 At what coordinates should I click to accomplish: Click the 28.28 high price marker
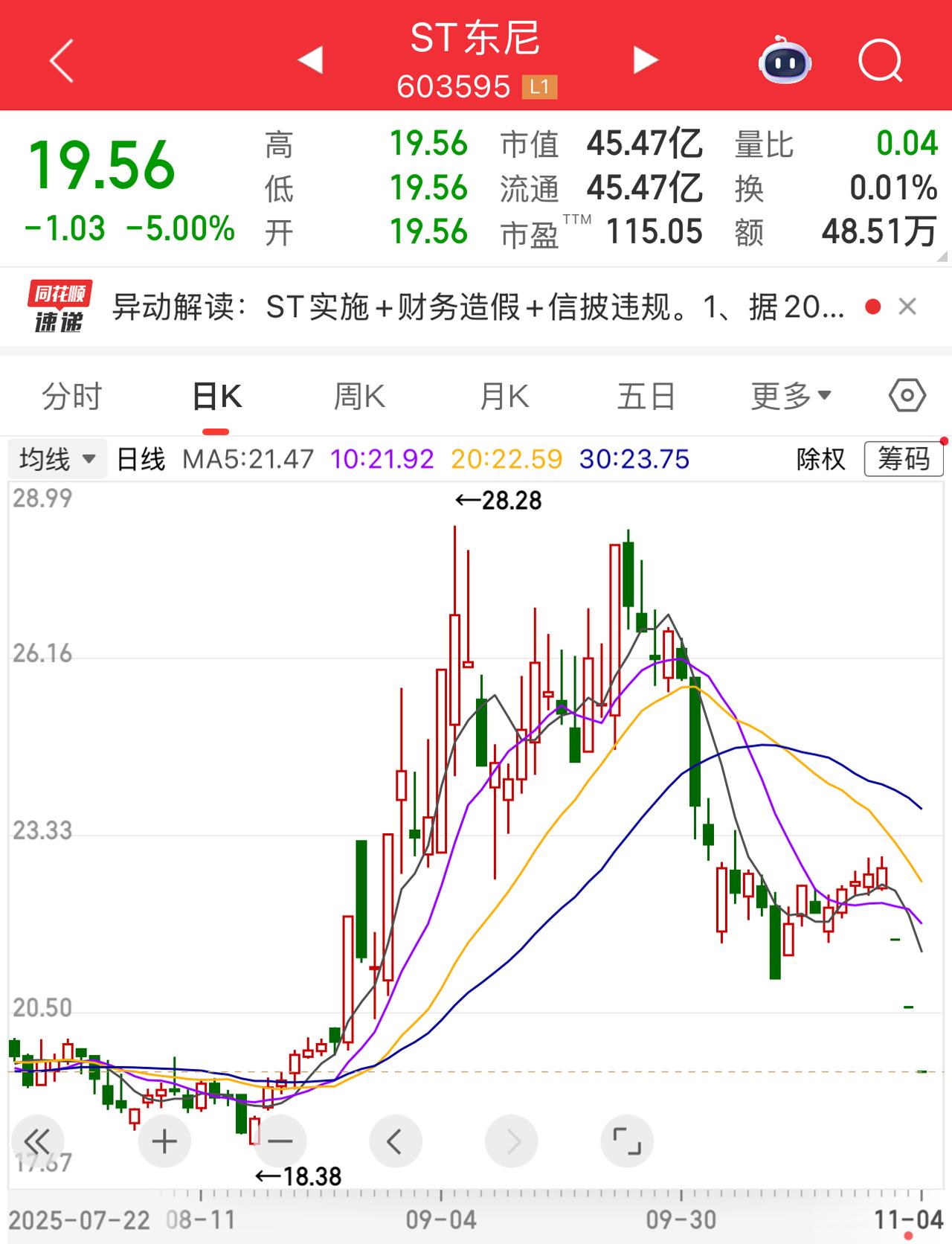(497, 501)
